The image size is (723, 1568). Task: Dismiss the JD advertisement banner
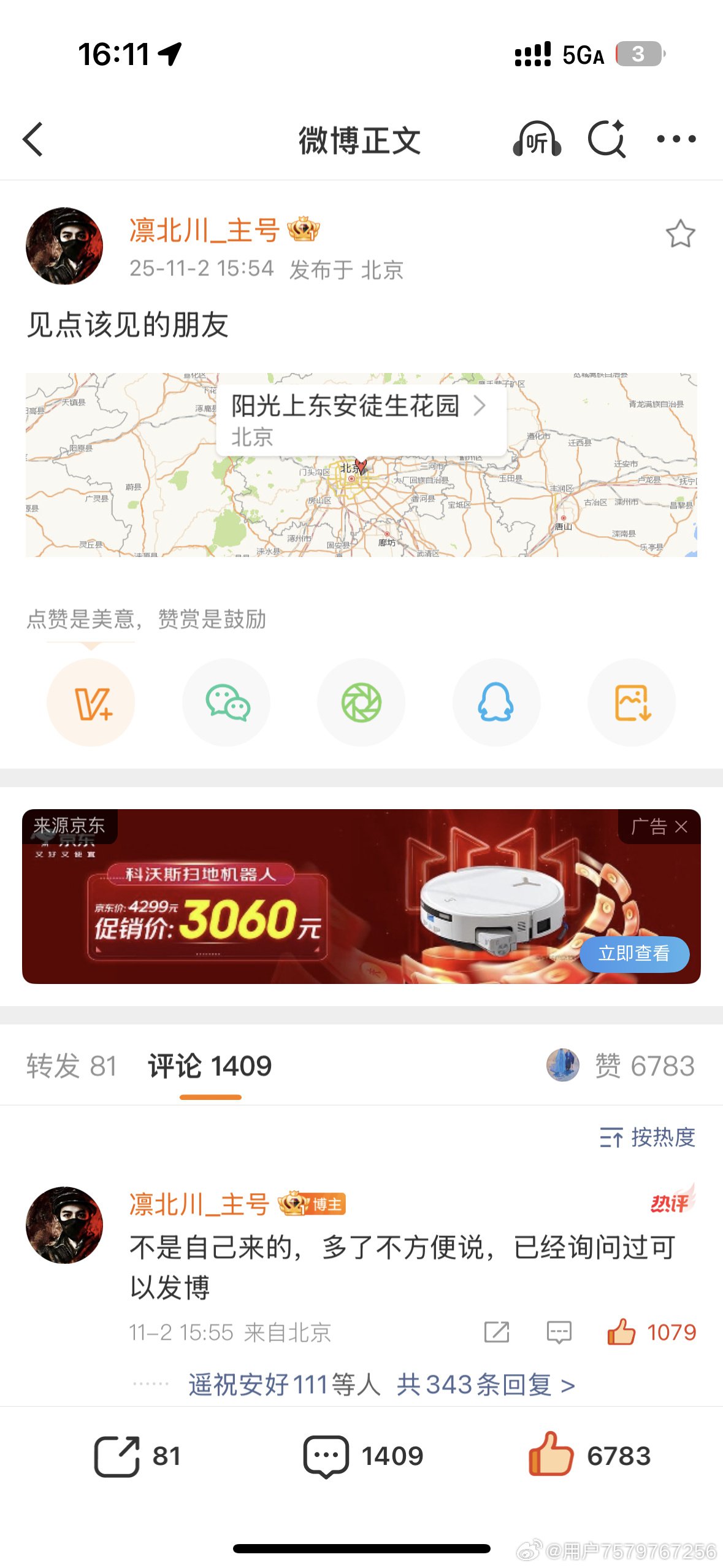click(681, 827)
